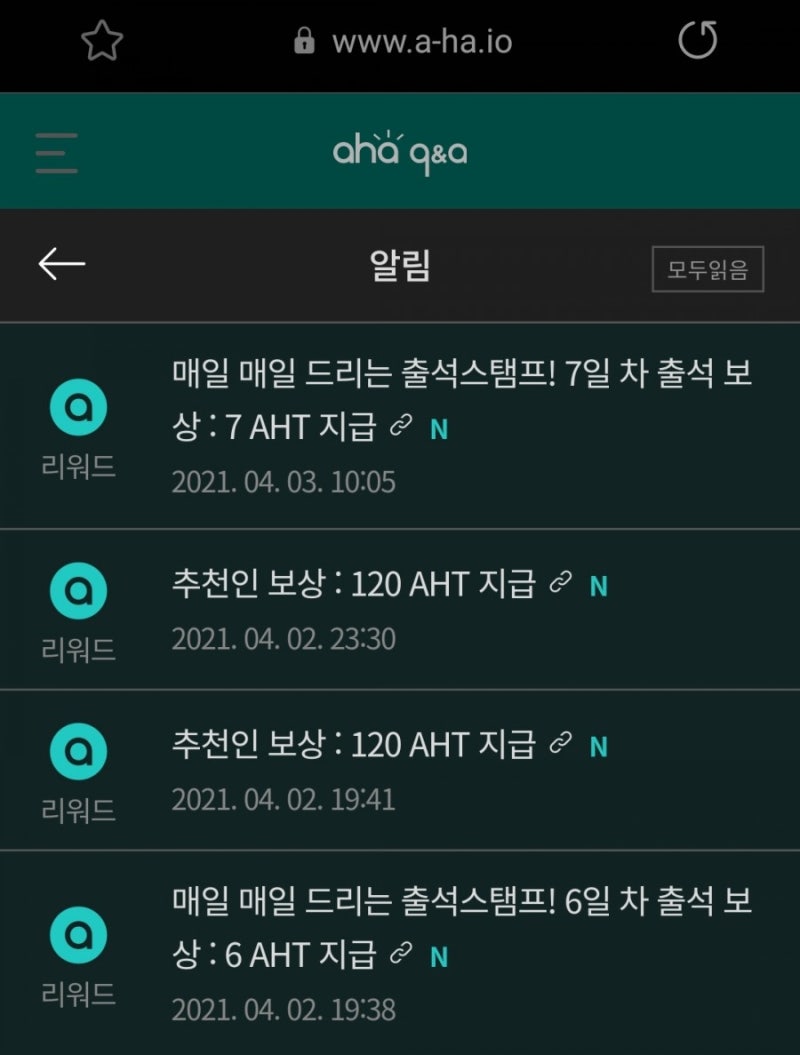Tap the bookmark star in the browser bar
This screenshot has height=1055, width=800.
(x=103, y=39)
